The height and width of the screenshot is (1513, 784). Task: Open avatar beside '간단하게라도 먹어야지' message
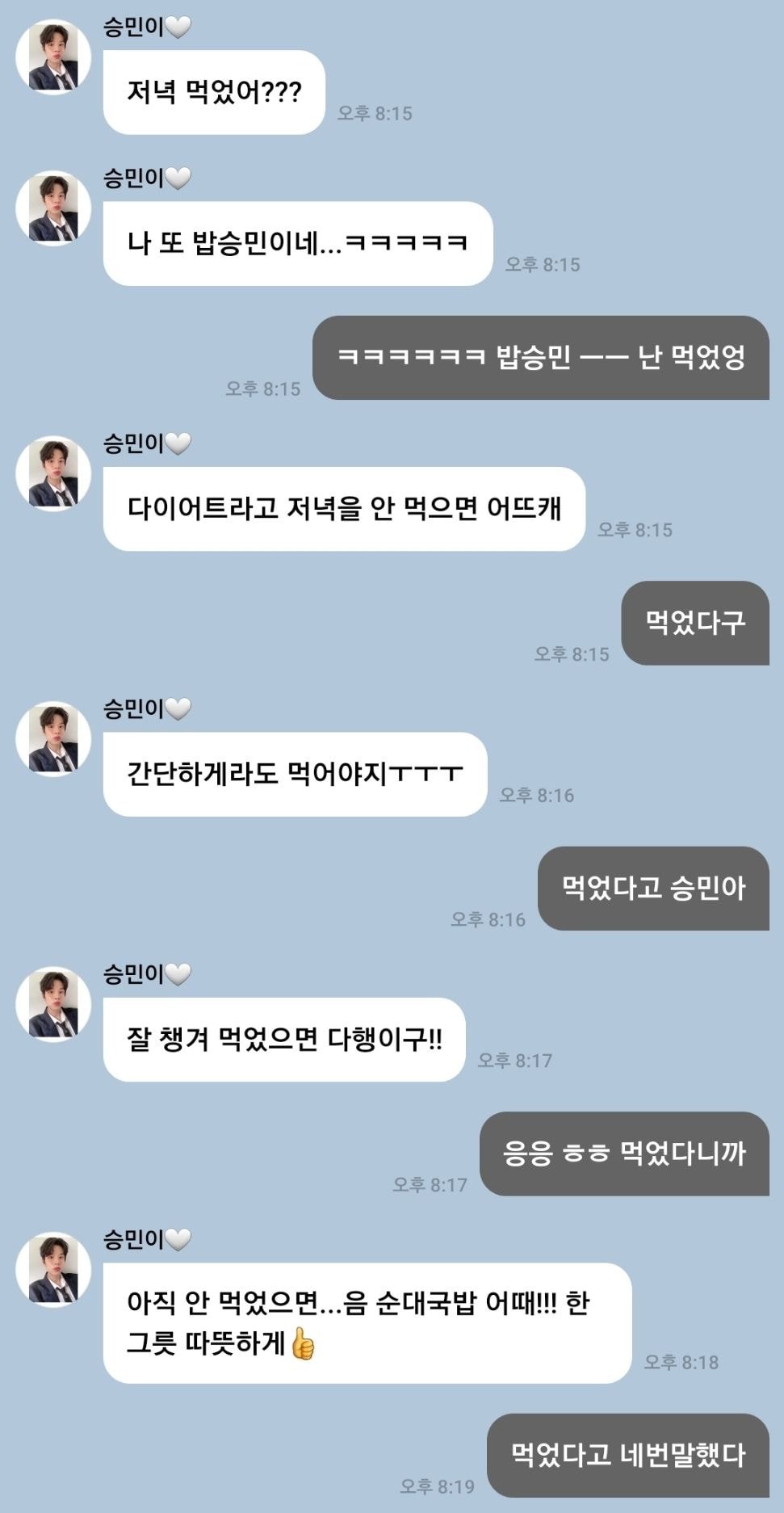coord(53,739)
